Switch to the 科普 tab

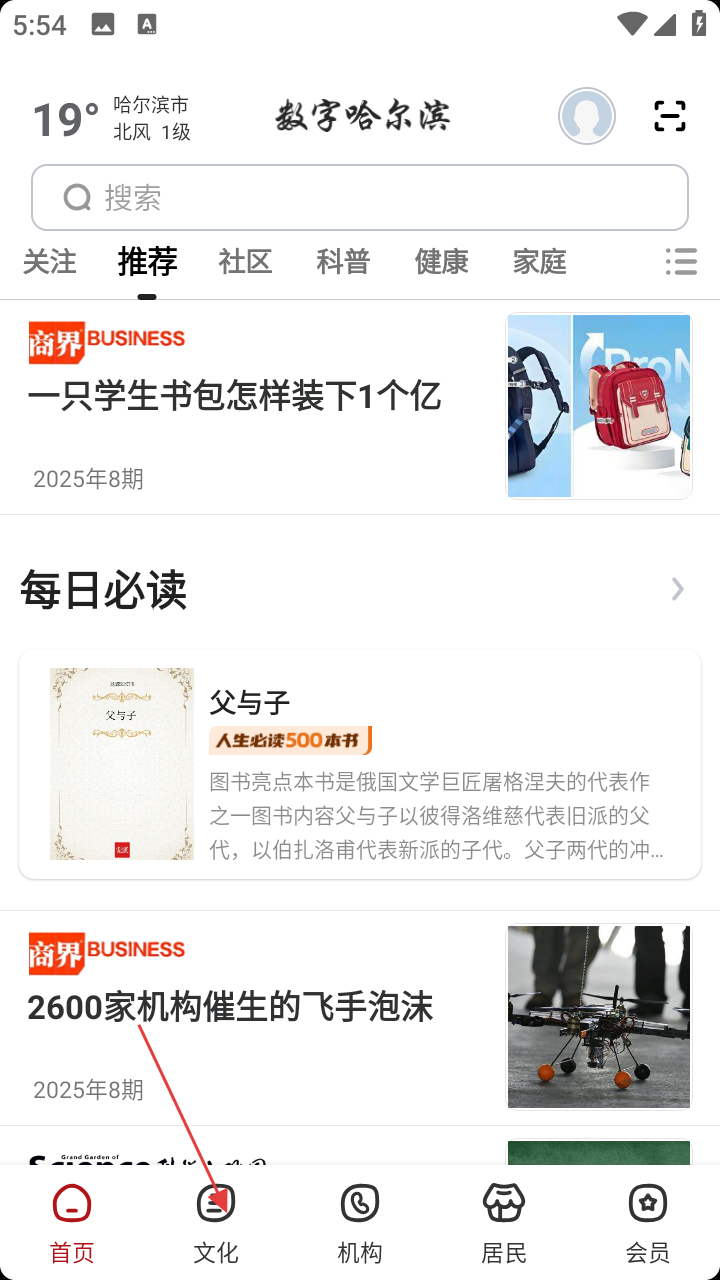point(343,262)
